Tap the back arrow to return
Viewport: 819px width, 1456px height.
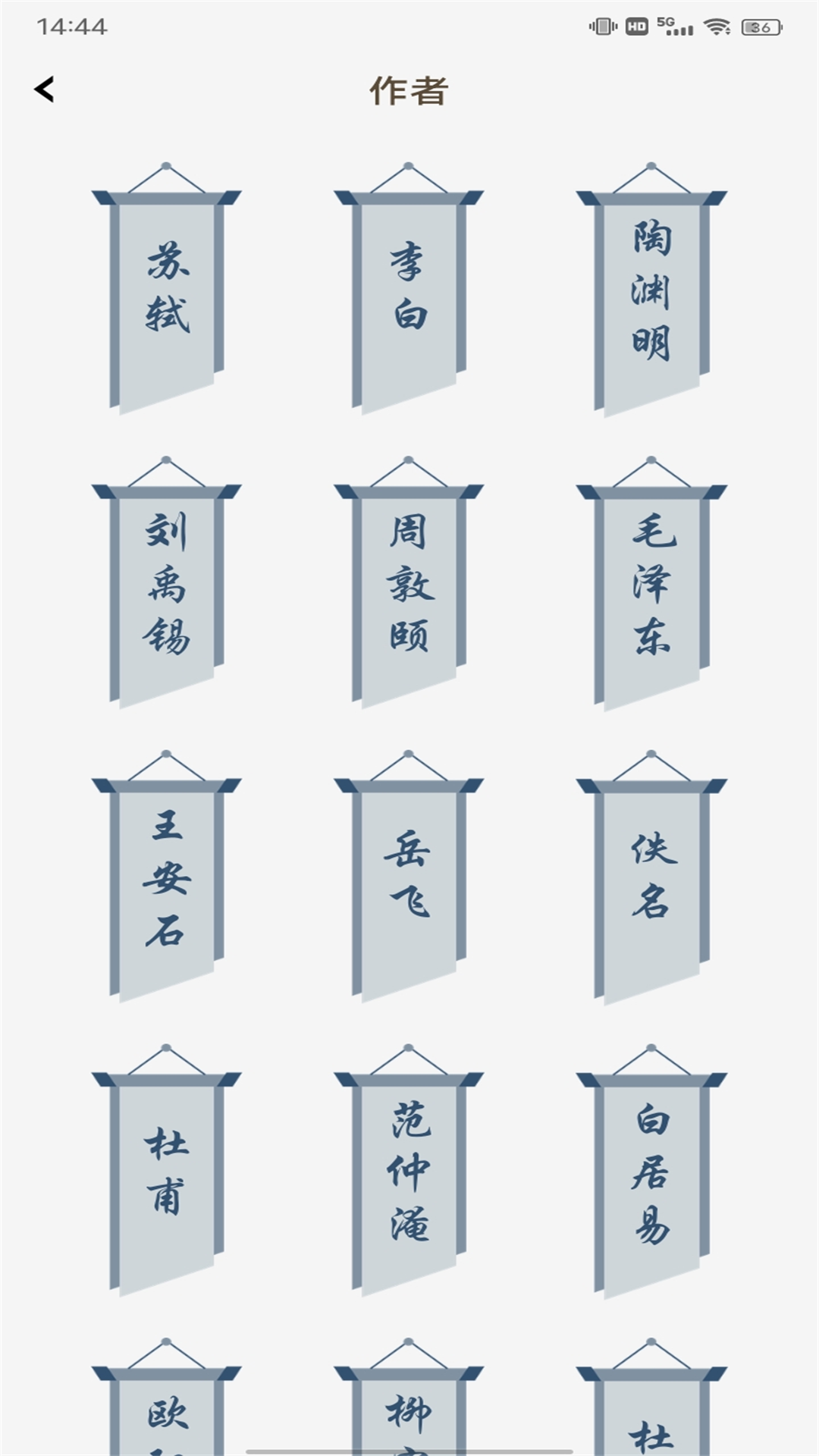click(x=45, y=89)
